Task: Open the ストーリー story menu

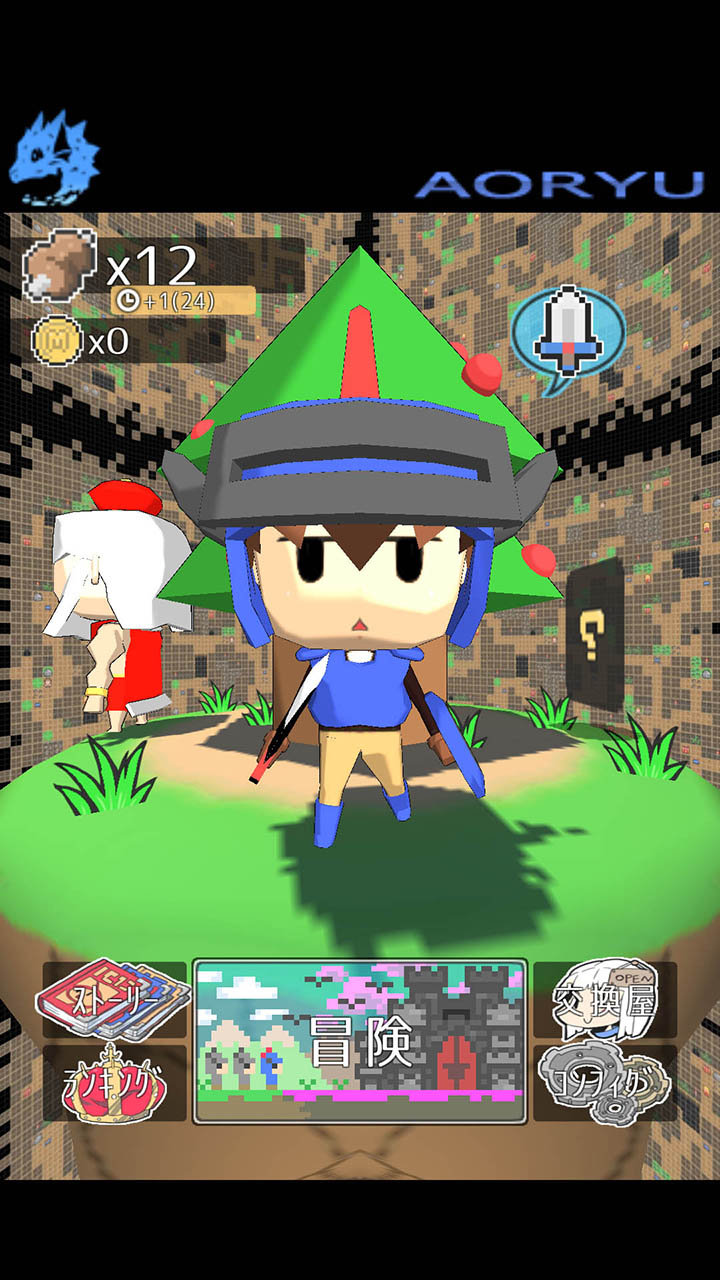Action: click(x=113, y=999)
